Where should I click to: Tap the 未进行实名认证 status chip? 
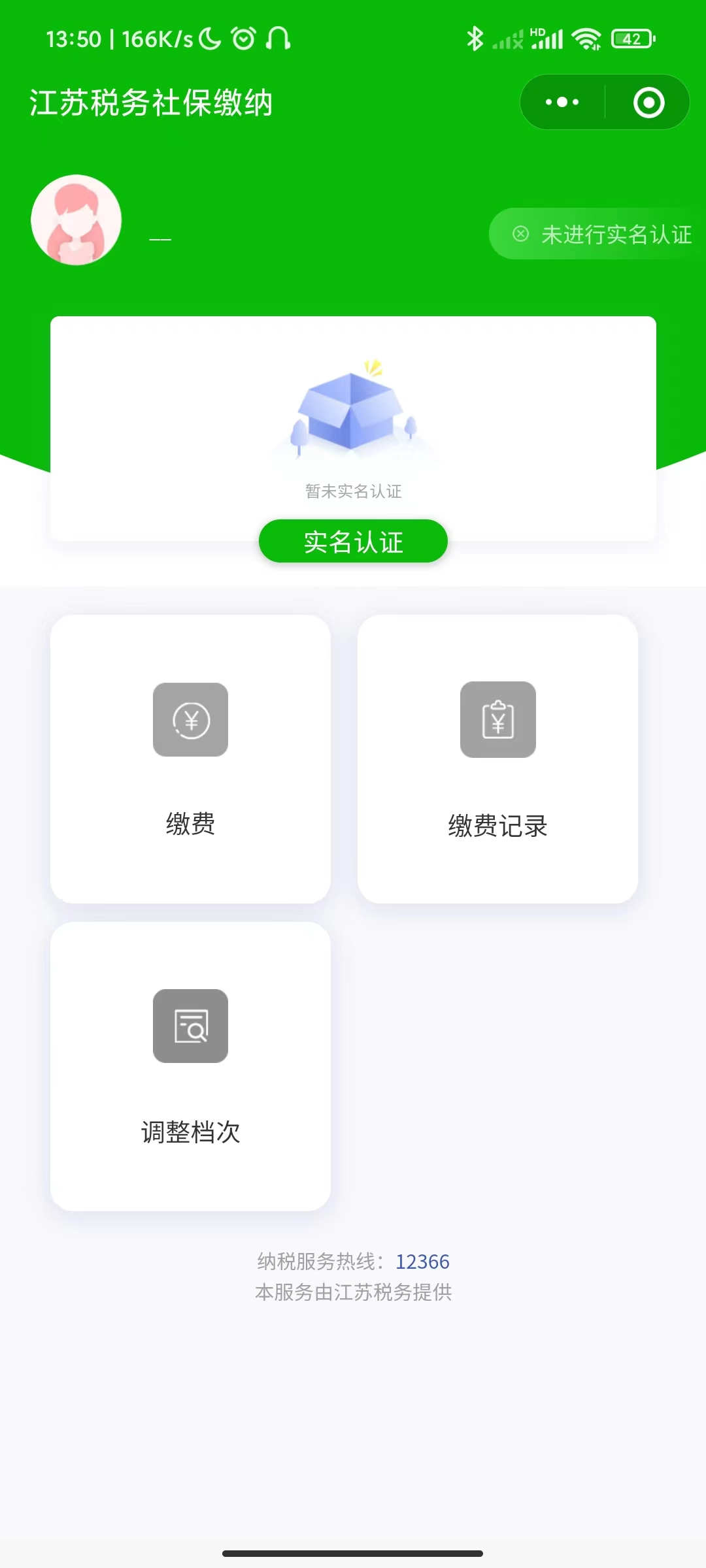(x=601, y=234)
